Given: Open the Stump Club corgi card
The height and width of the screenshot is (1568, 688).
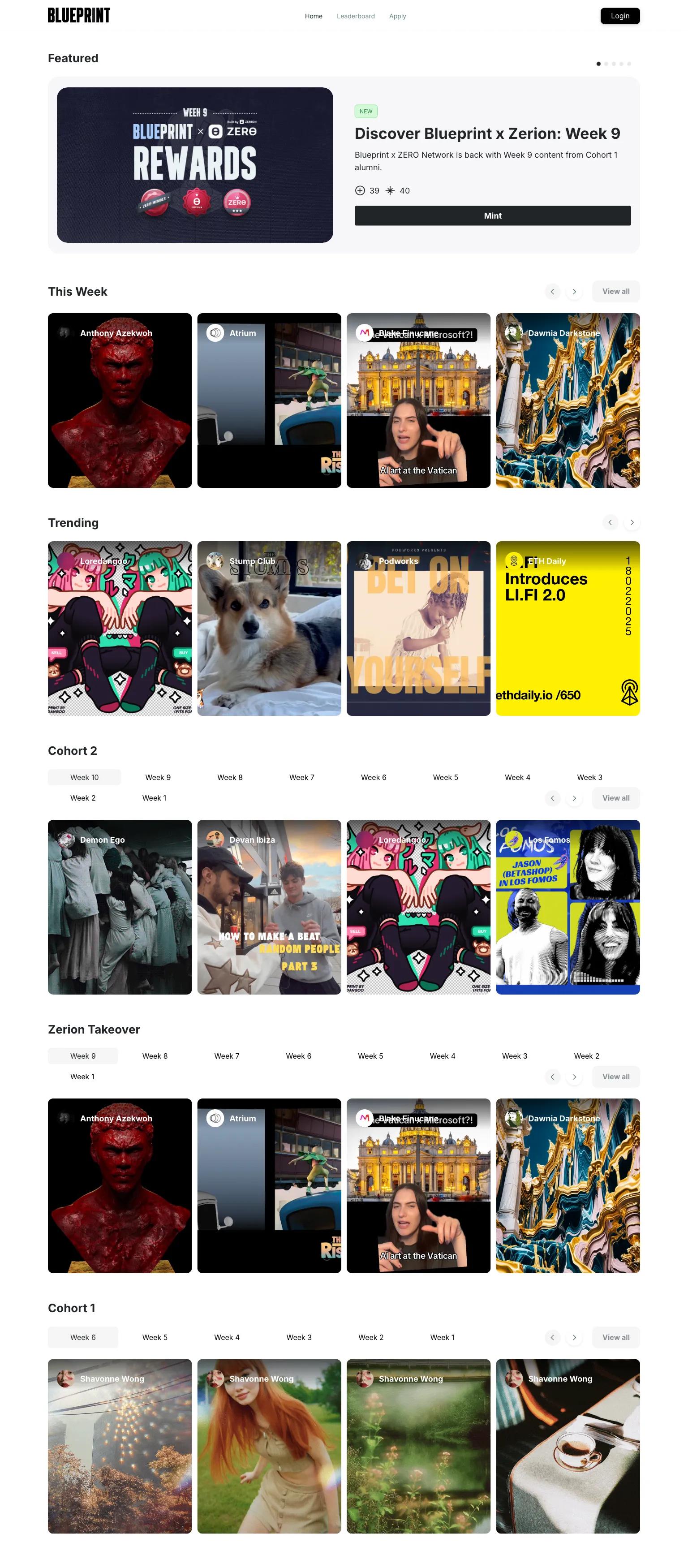Looking at the screenshot, I should [268, 628].
